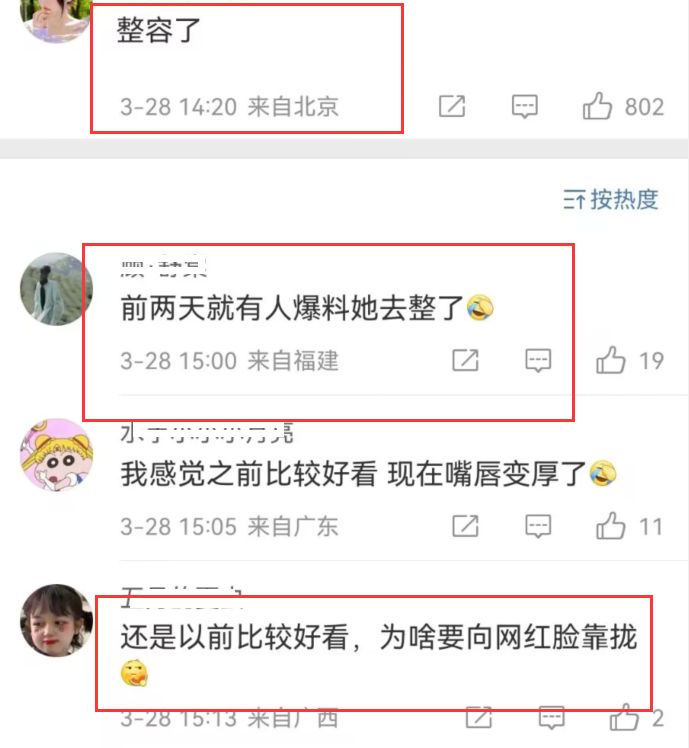Reply to the 网红脸 comment
The height and width of the screenshot is (748, 689).
click(x=551, y=718)
